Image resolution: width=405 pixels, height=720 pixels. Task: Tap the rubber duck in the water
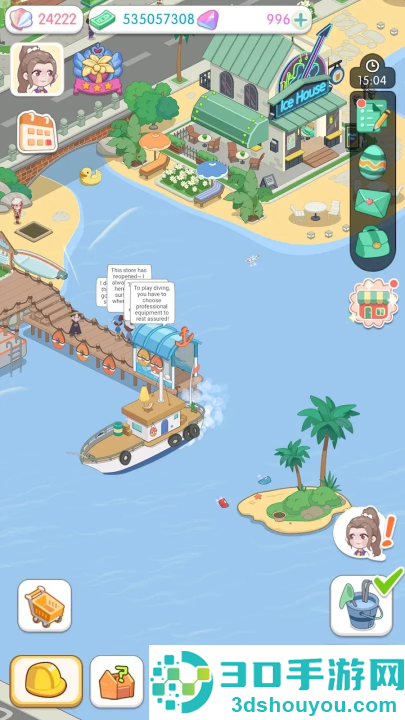pyautogui.click(x=90, y=176)
